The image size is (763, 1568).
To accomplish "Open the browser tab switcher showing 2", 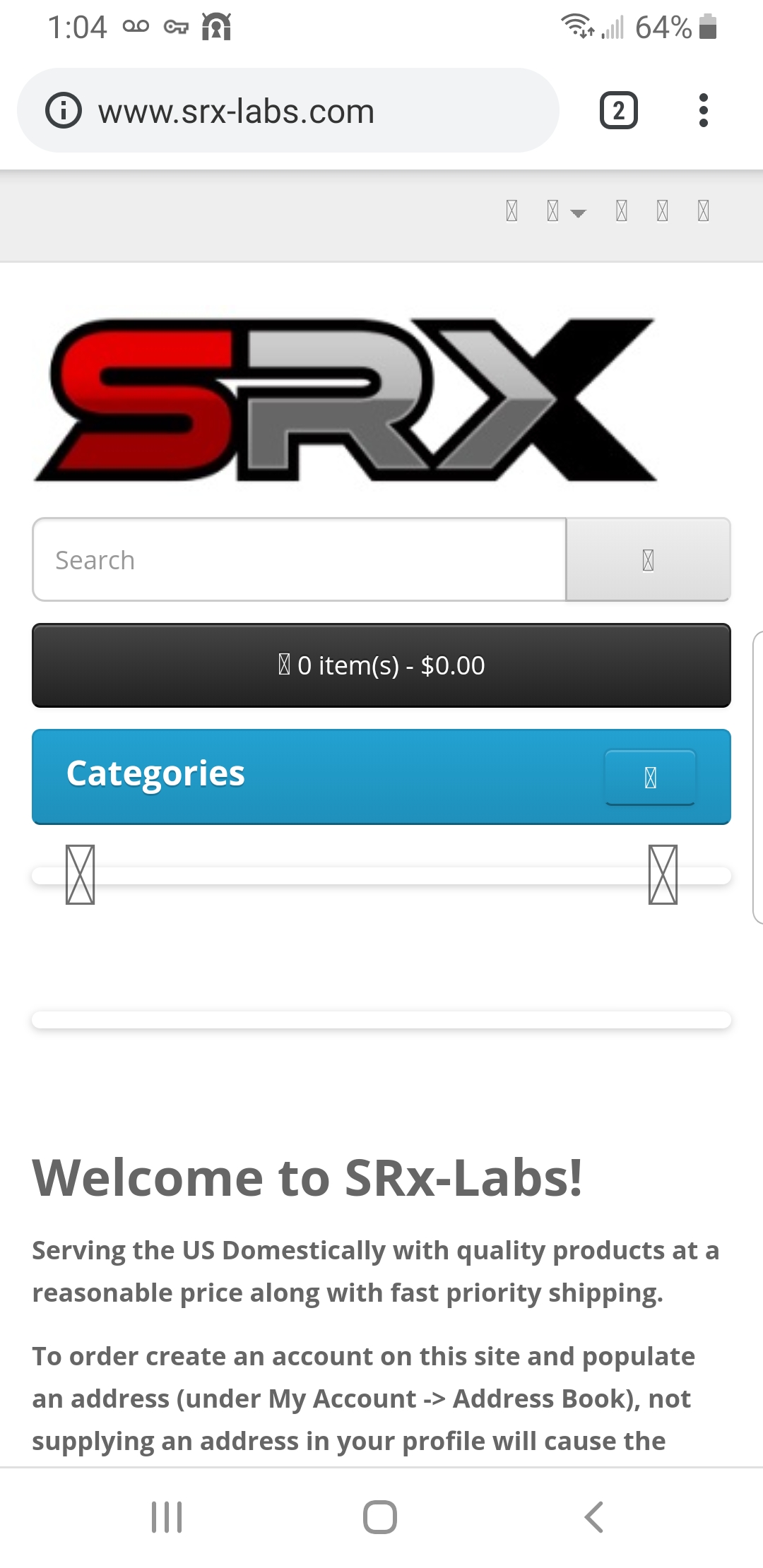I will [618, 111].
